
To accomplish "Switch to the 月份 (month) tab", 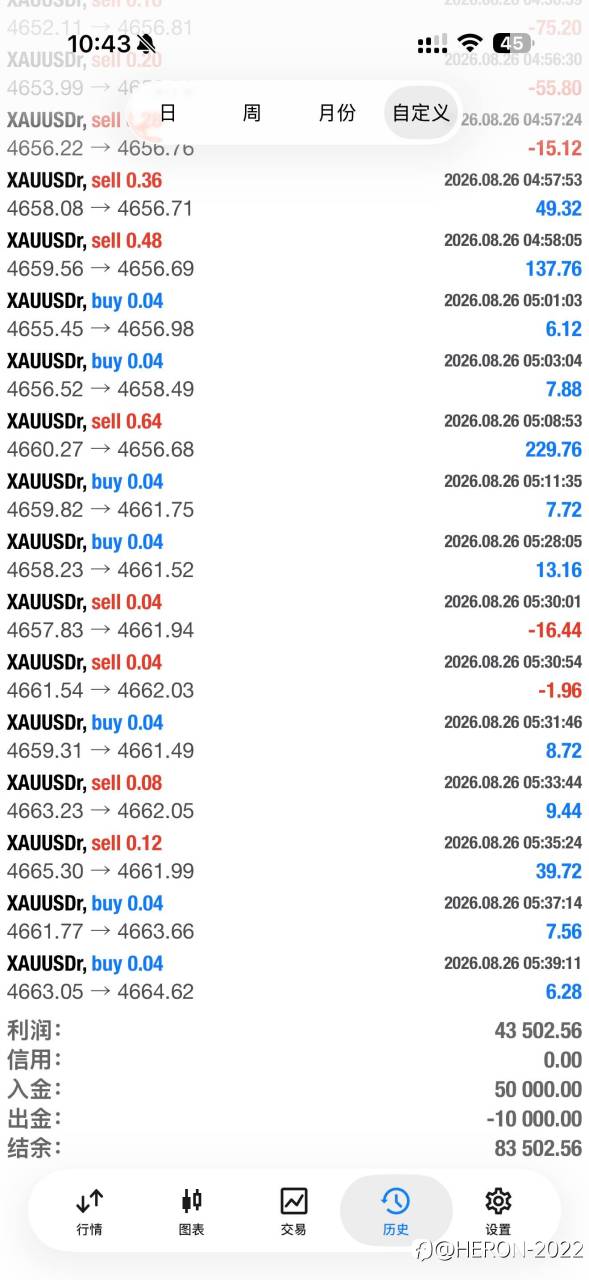I will point(337,113).
